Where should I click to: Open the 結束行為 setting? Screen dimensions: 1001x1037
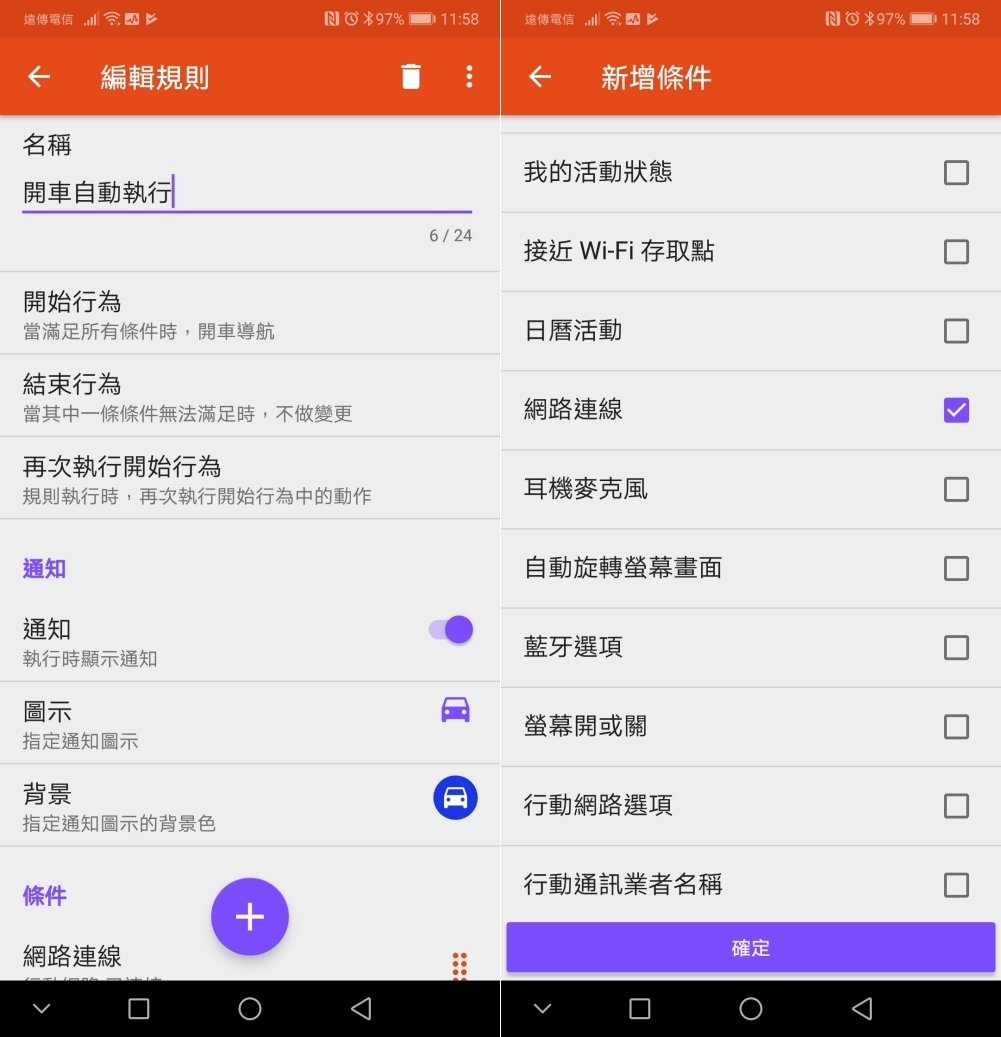pos(249,397)
